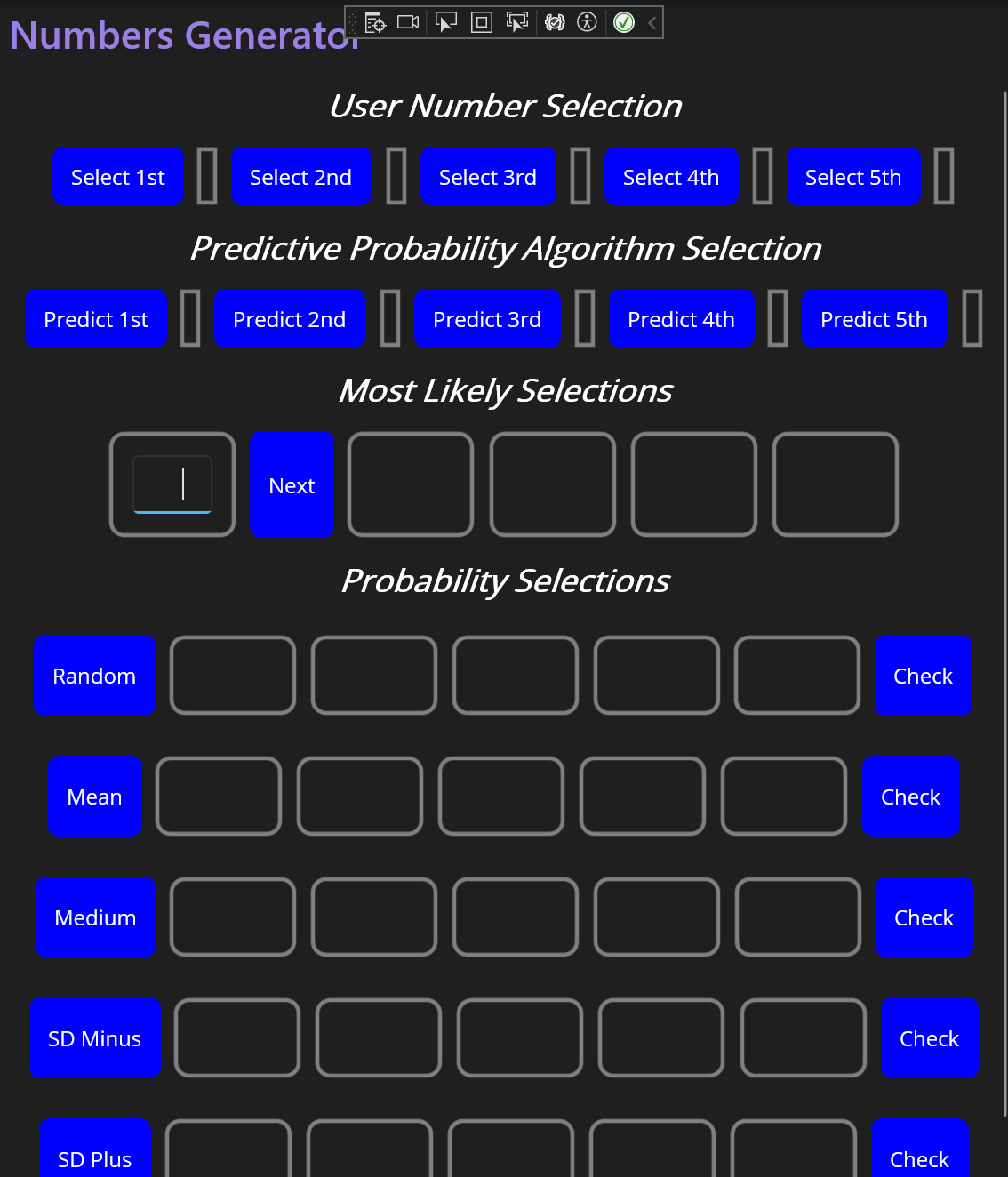The image size is (1008, 1177).
Task: Check the Random row numbers
Action: tap(923, 676)
